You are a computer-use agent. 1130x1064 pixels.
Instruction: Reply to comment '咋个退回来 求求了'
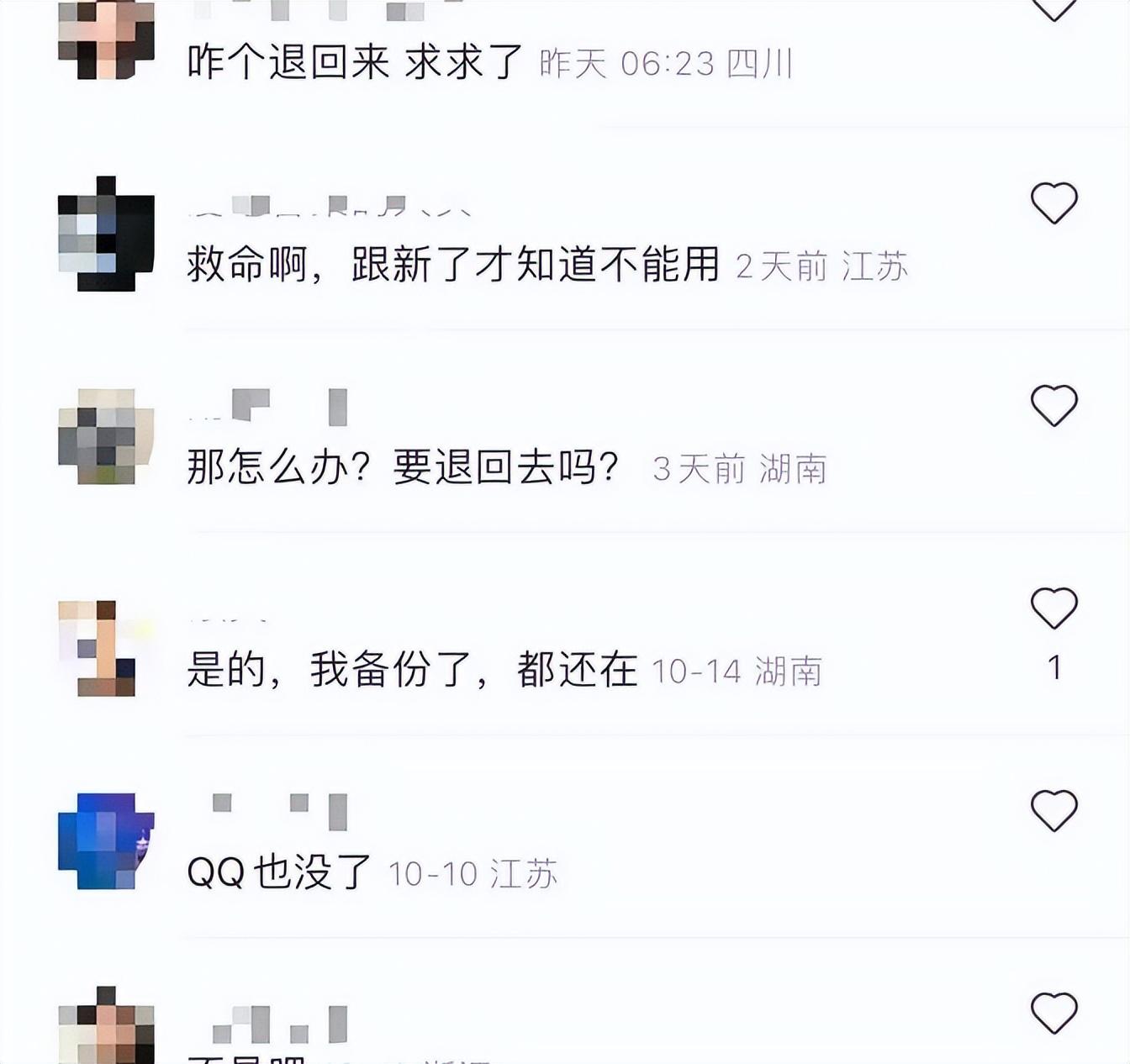(354, 62)
